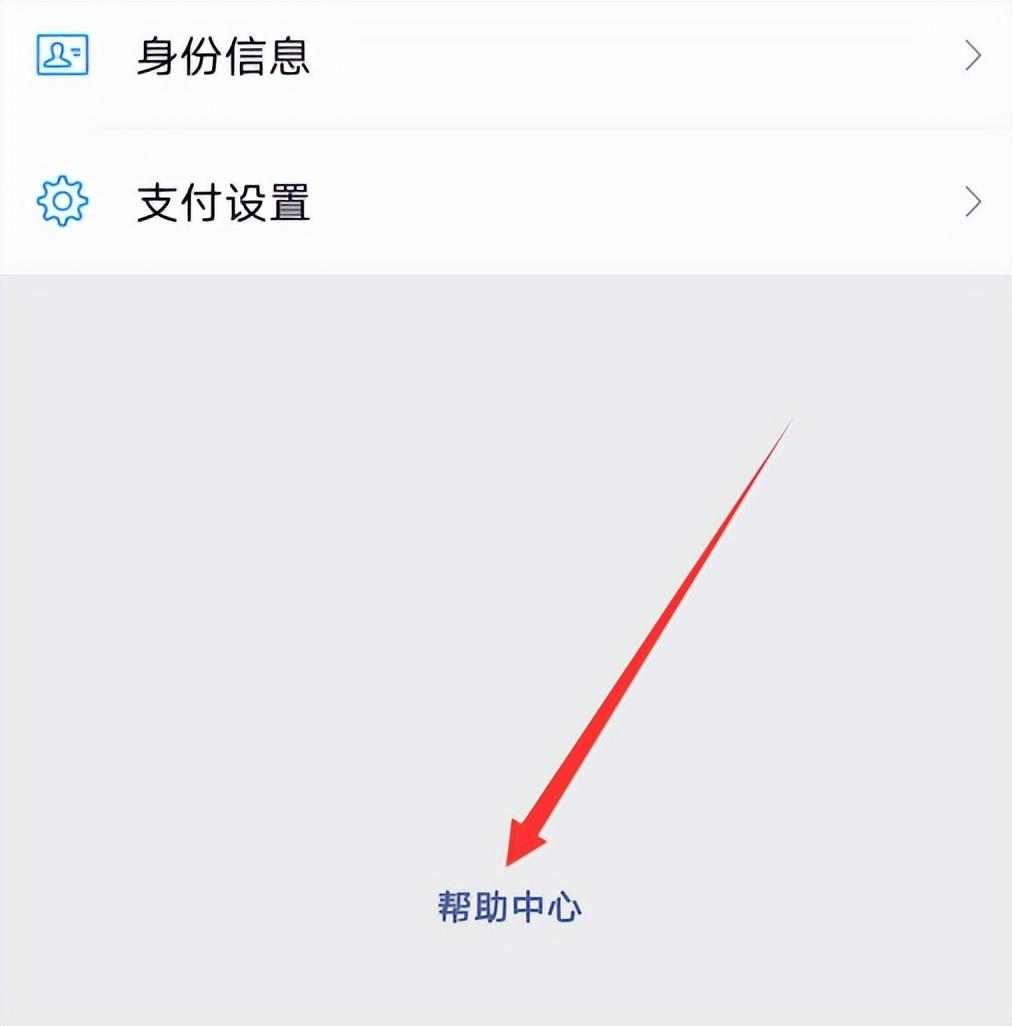Screen dimensions: 1012x1026
Task: Open 支付设置 using the right arrow chevron
Action: tap(971, 203)
